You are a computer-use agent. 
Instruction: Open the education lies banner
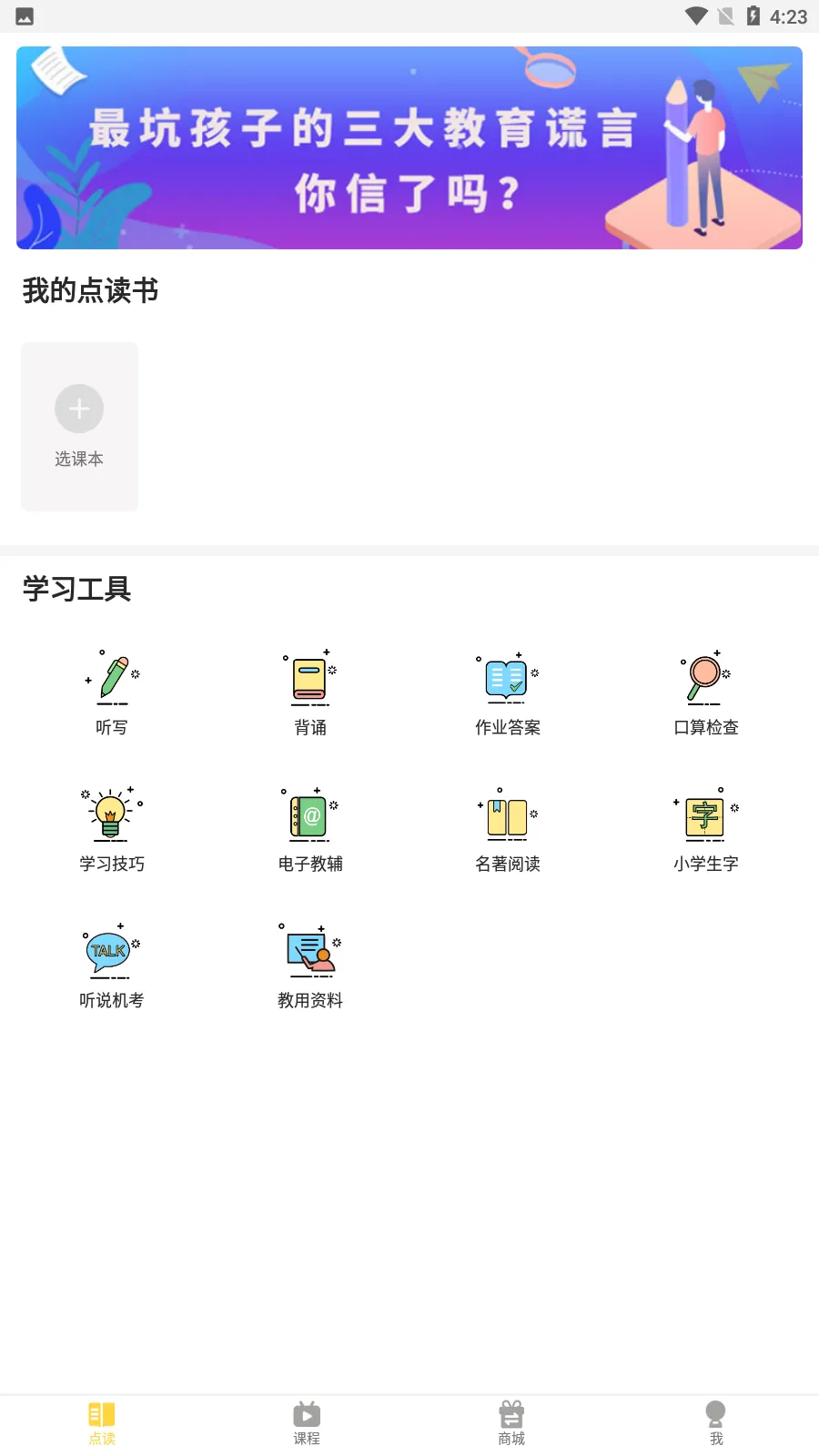pos(409,147)
